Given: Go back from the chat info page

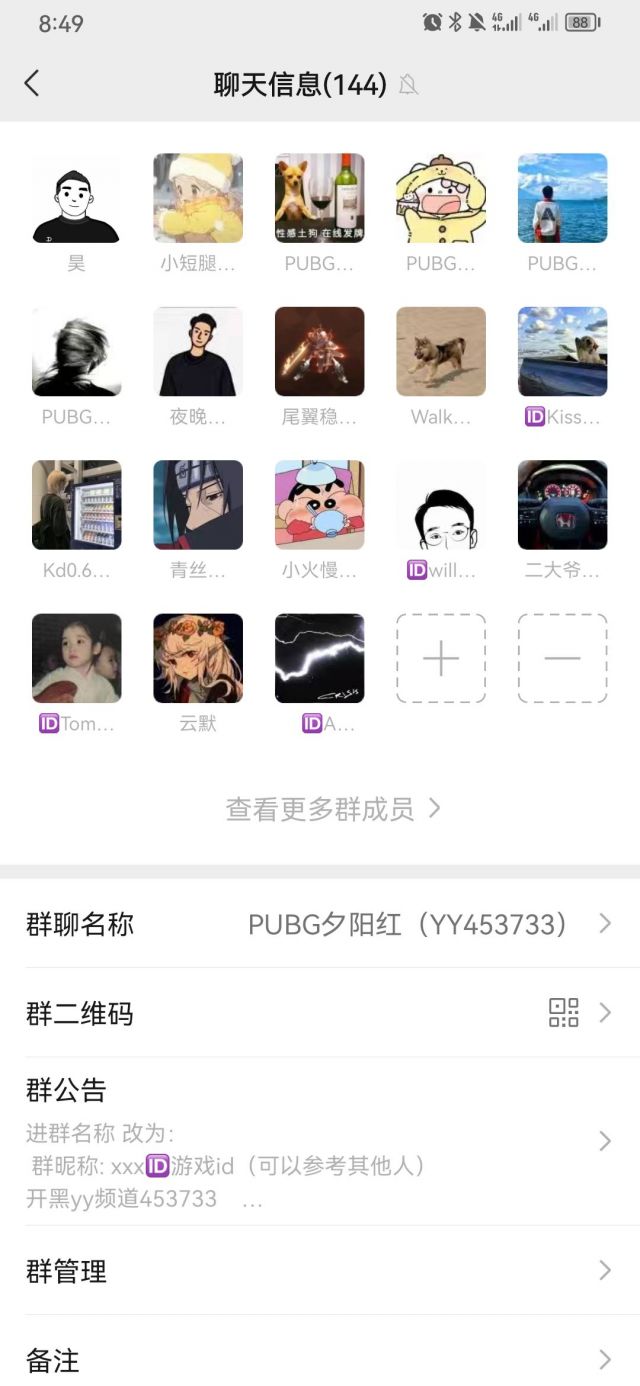Looking at the screenshot, I should [32, 84].
